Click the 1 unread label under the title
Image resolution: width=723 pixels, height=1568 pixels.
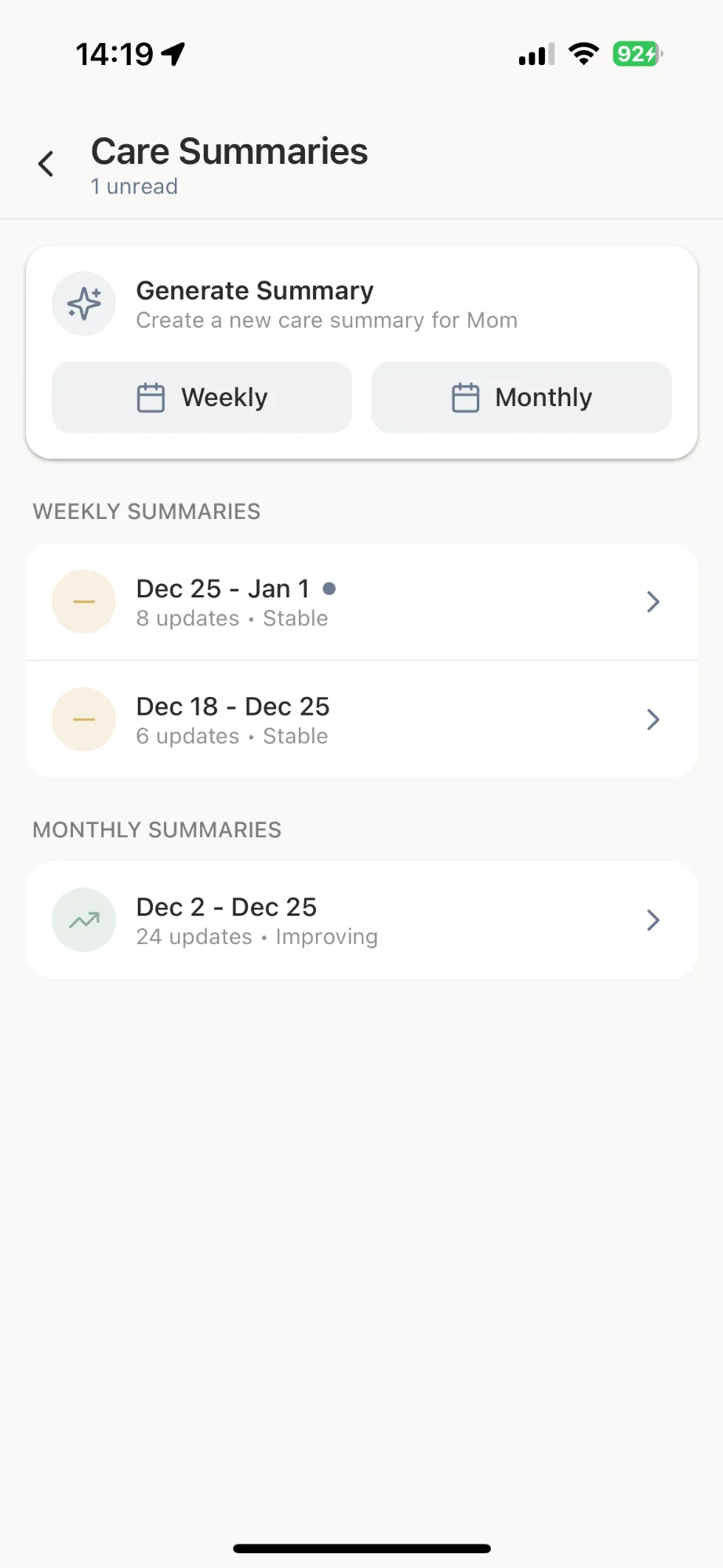point(134,187)
